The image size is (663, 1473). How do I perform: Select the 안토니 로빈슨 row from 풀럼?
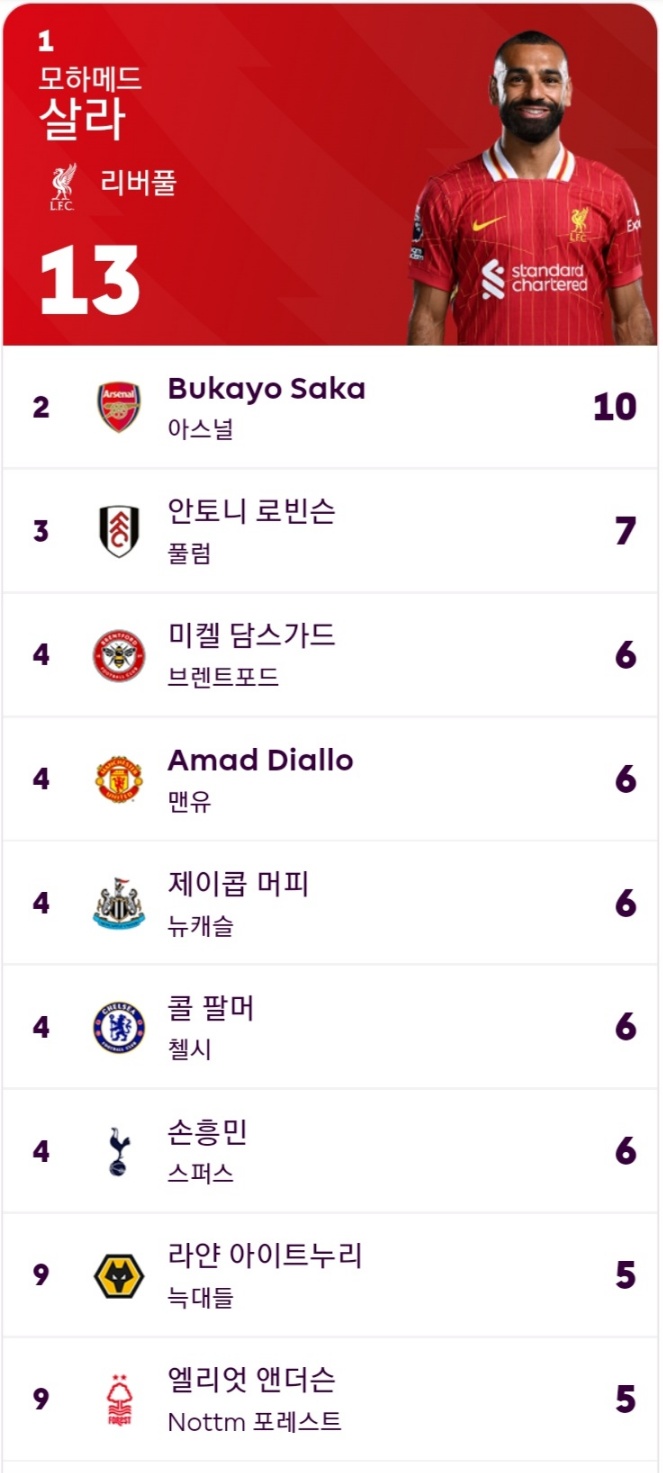pos(330,531)
